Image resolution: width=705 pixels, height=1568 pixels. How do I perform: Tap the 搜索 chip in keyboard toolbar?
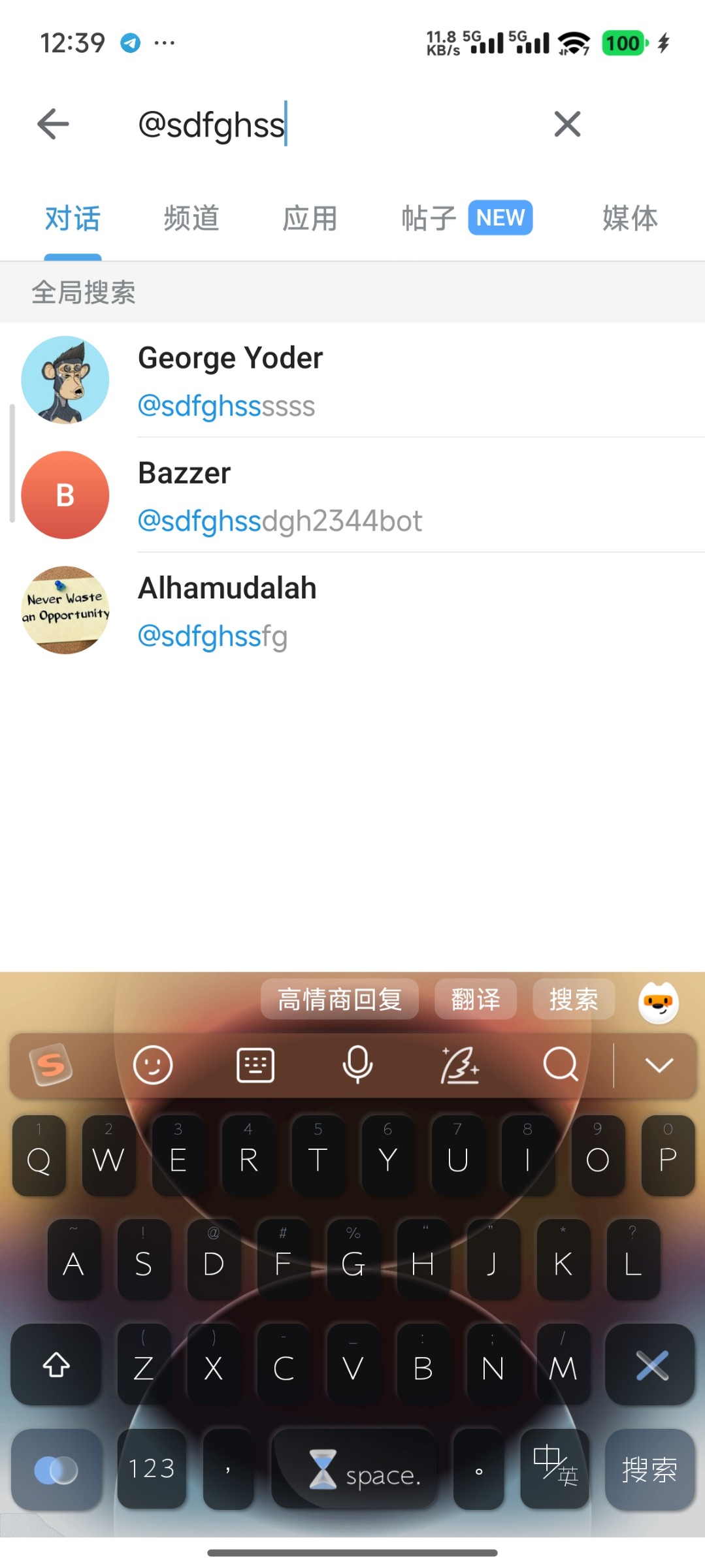pyautogui.click(x=574, y=1000)
